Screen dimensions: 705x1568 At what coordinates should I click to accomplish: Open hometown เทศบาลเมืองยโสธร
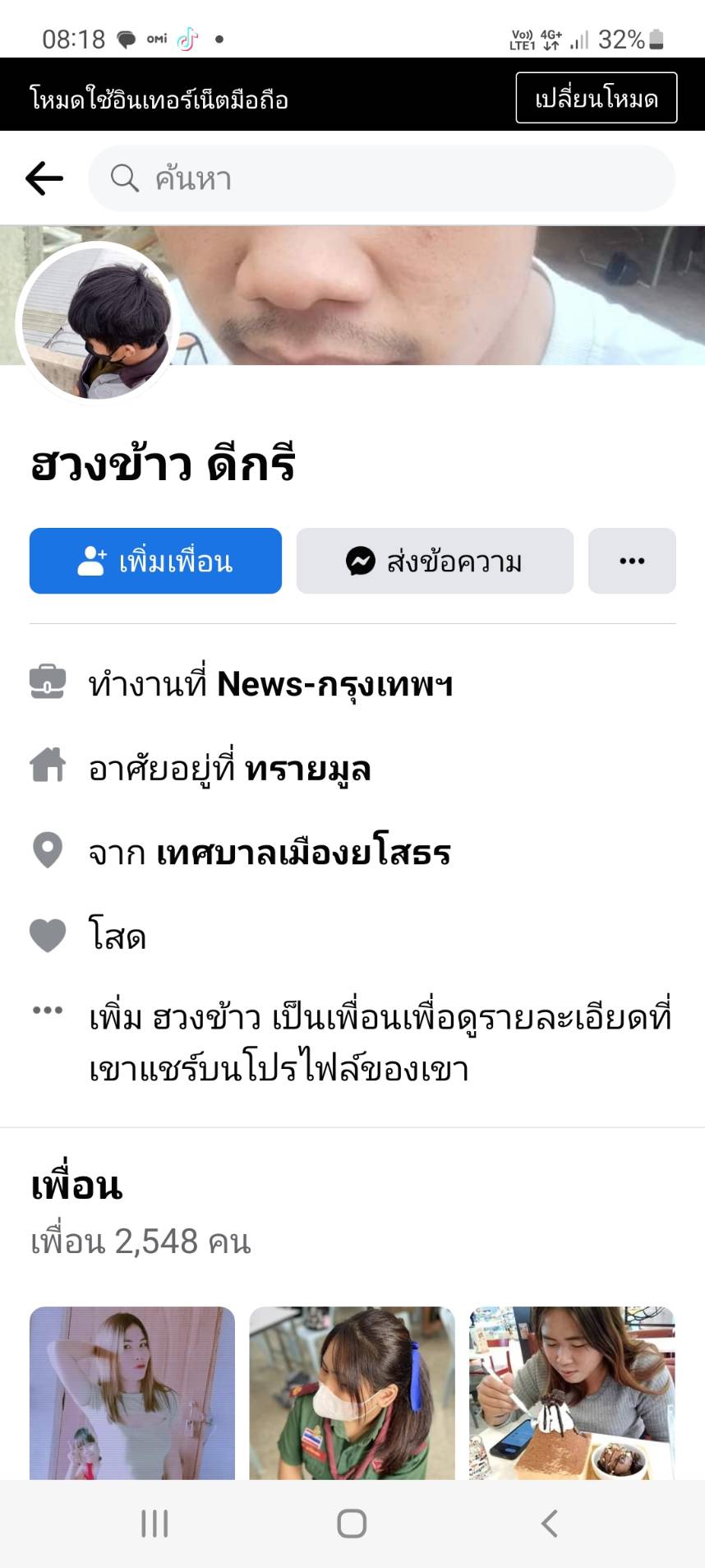(302, 853)
